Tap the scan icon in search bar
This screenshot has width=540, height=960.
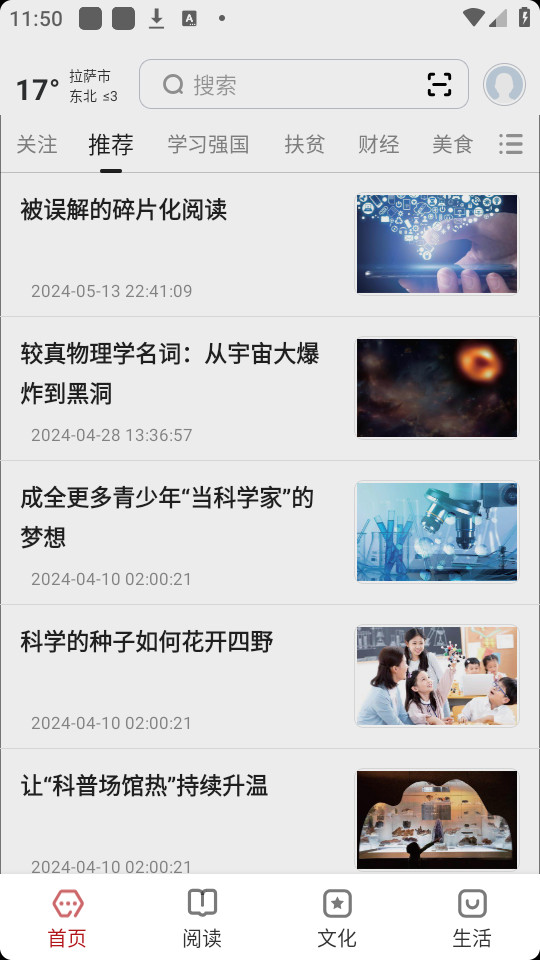pos(439,84)
